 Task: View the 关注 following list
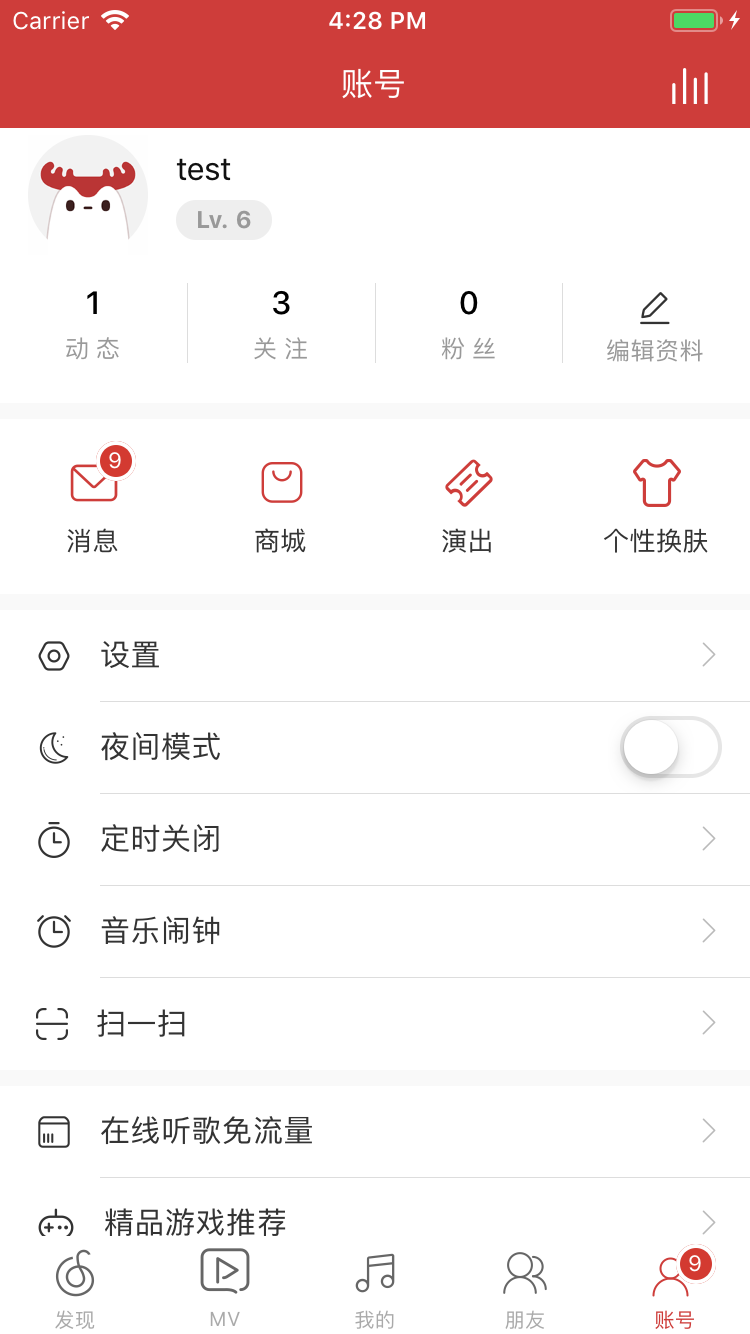click(281, 324)
